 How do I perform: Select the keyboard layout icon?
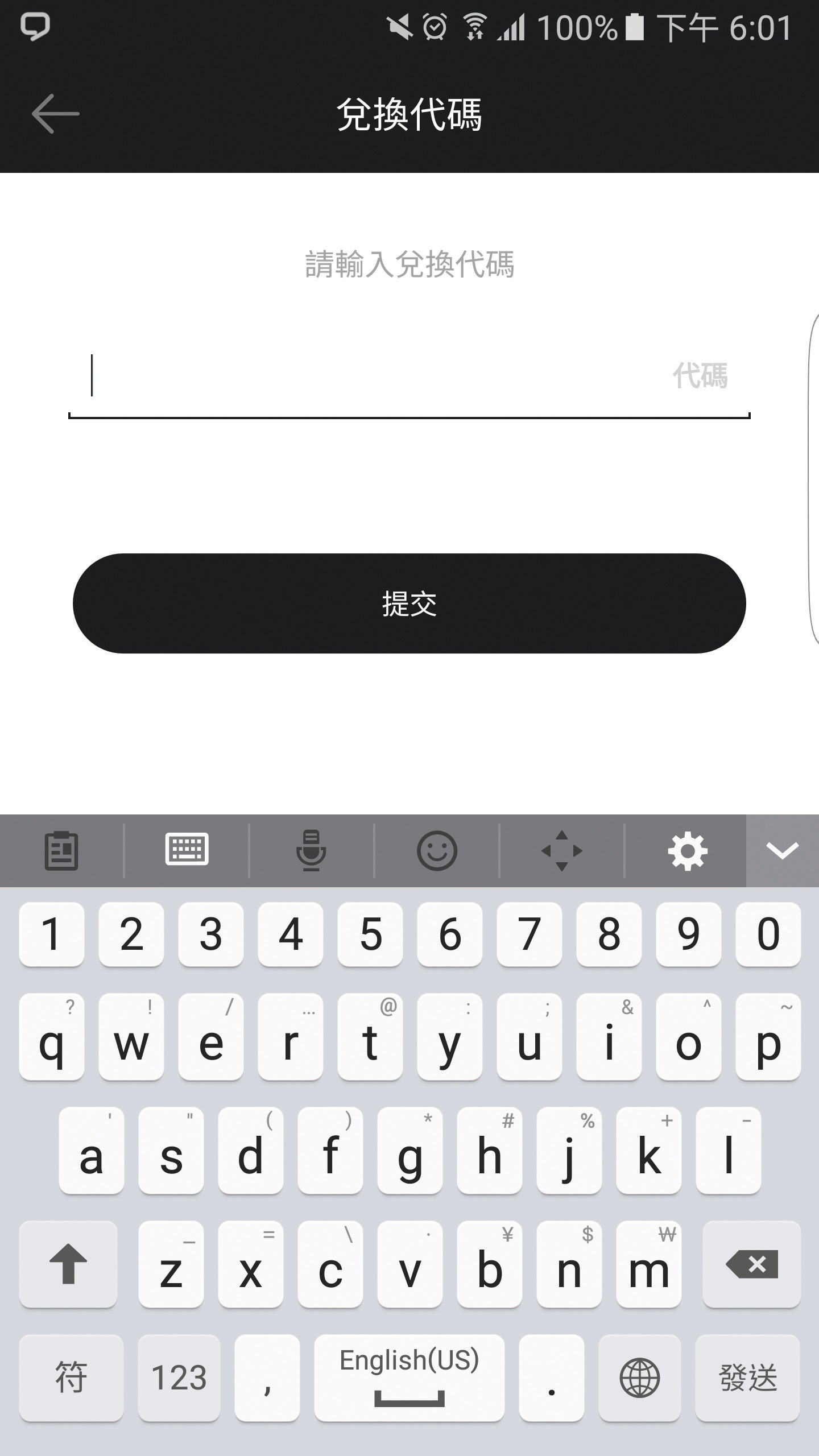[187, 850]
